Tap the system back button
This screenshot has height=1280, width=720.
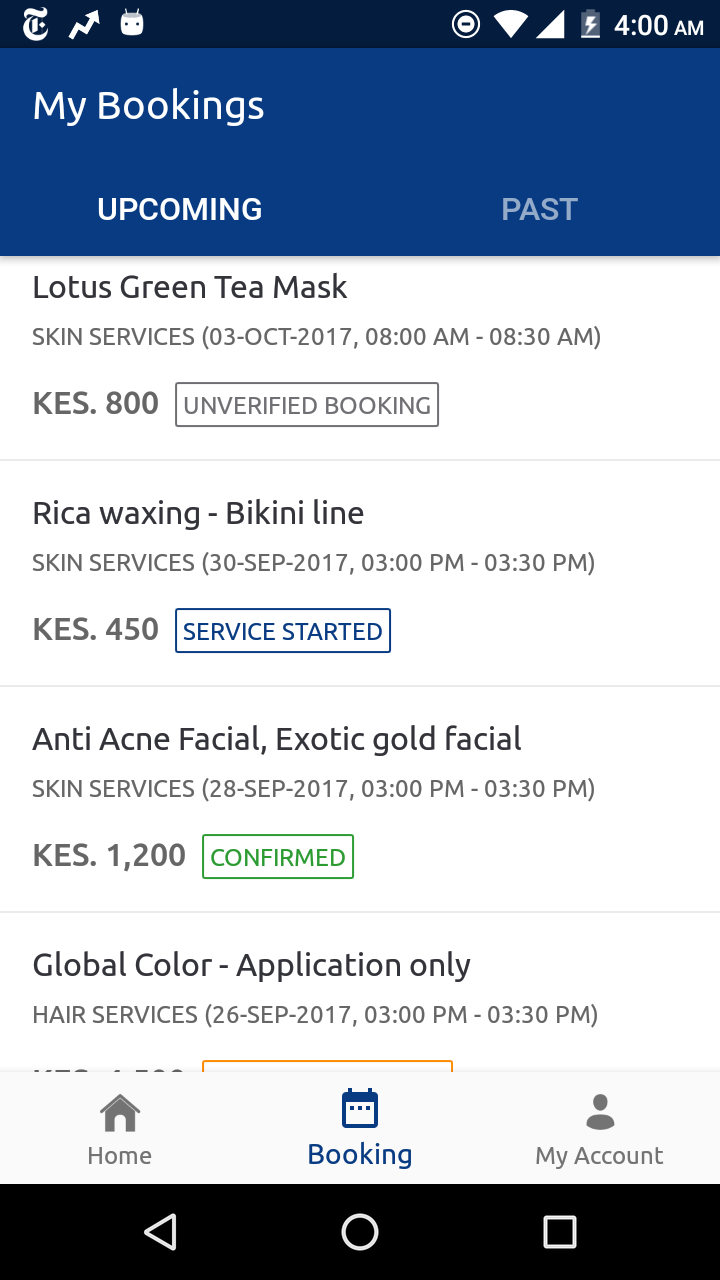(x=160, y=1232)
